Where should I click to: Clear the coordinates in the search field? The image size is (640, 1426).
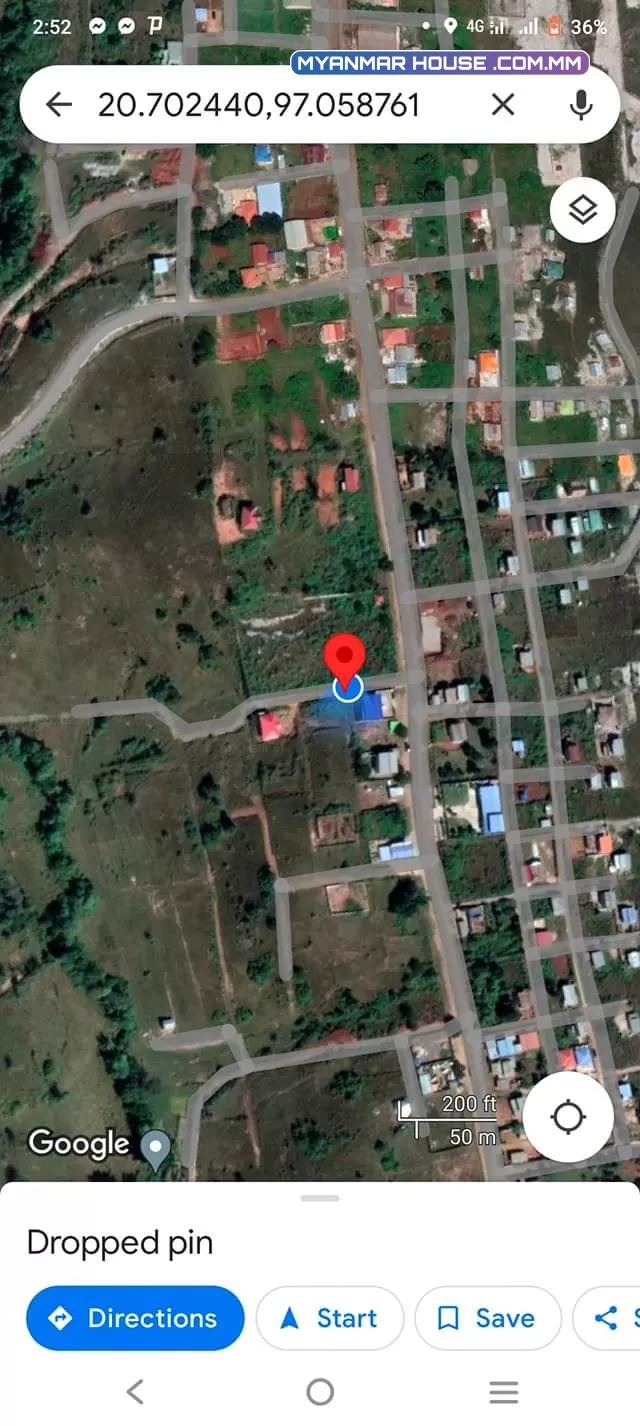pos(503,104)
